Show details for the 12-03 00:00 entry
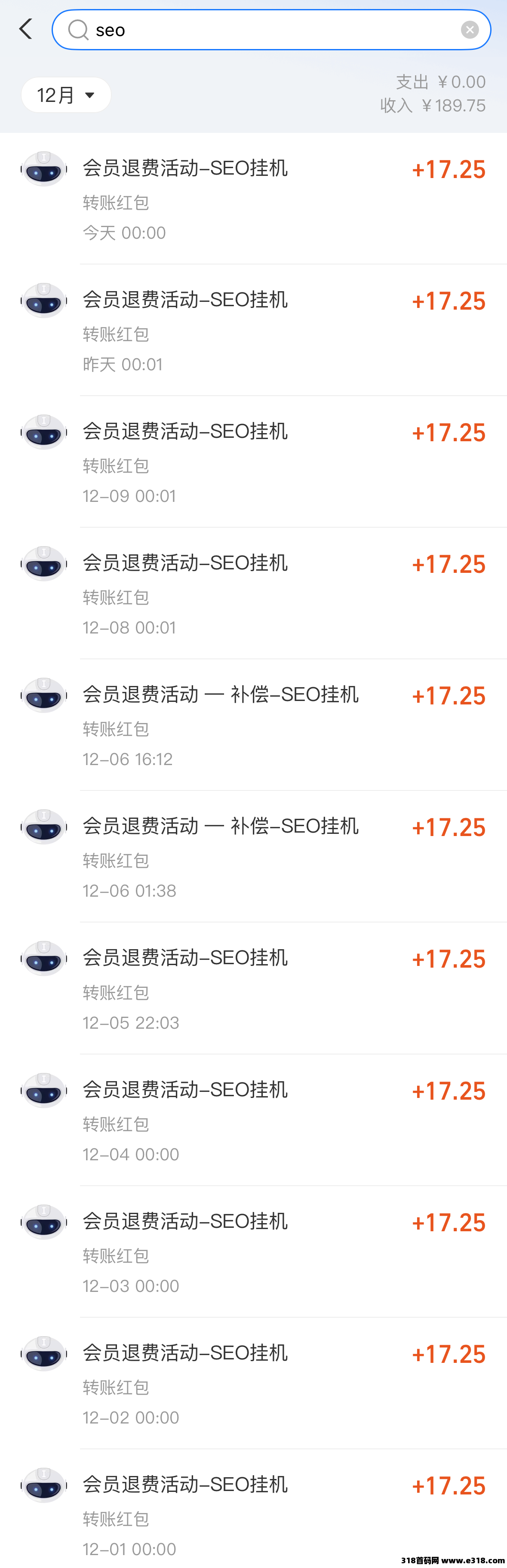 pos(253,1251)
